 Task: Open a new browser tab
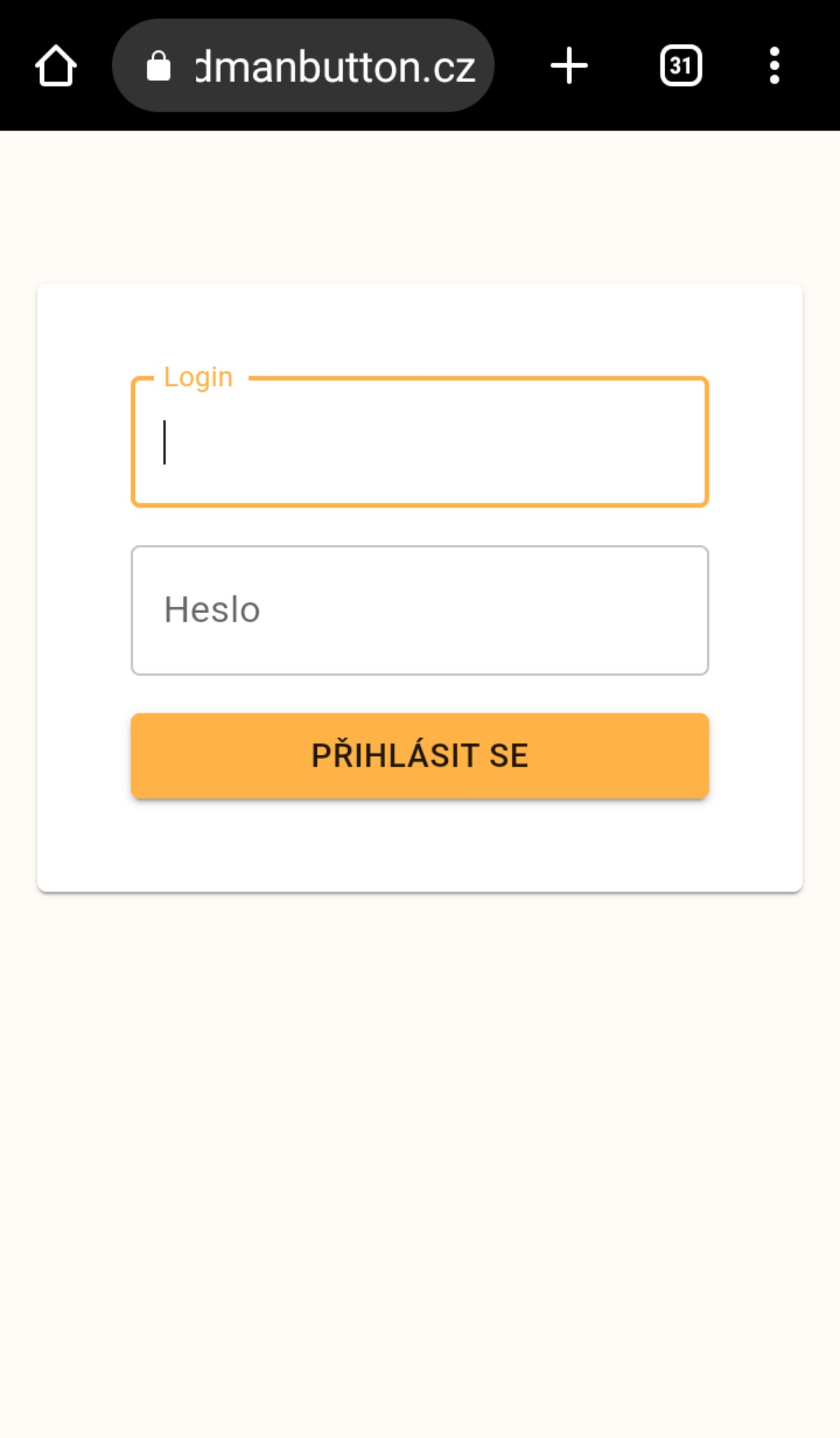pyautogui.click(x=568, y=66)
